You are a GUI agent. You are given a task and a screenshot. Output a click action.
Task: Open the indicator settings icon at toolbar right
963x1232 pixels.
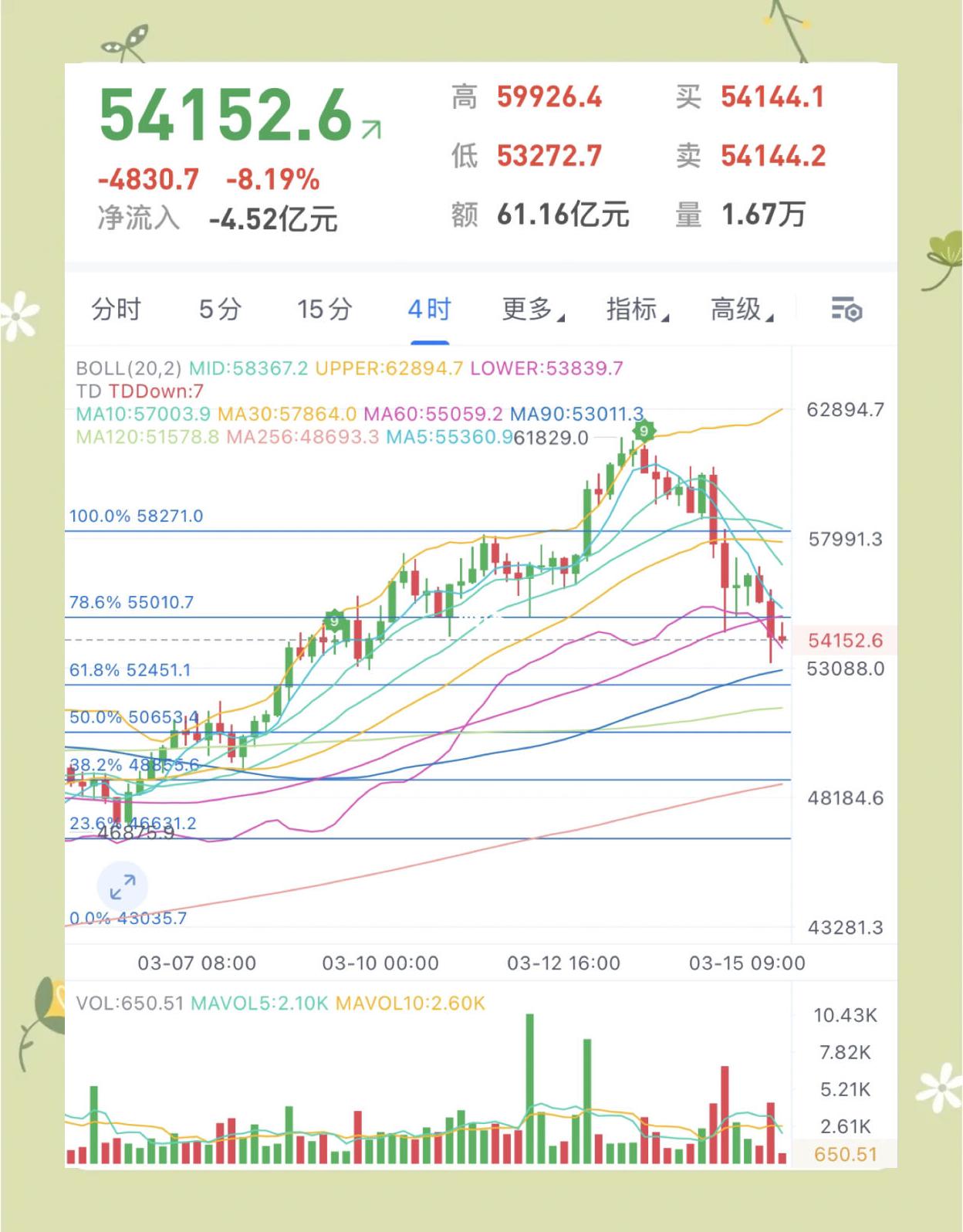click(x=846, y=309)
